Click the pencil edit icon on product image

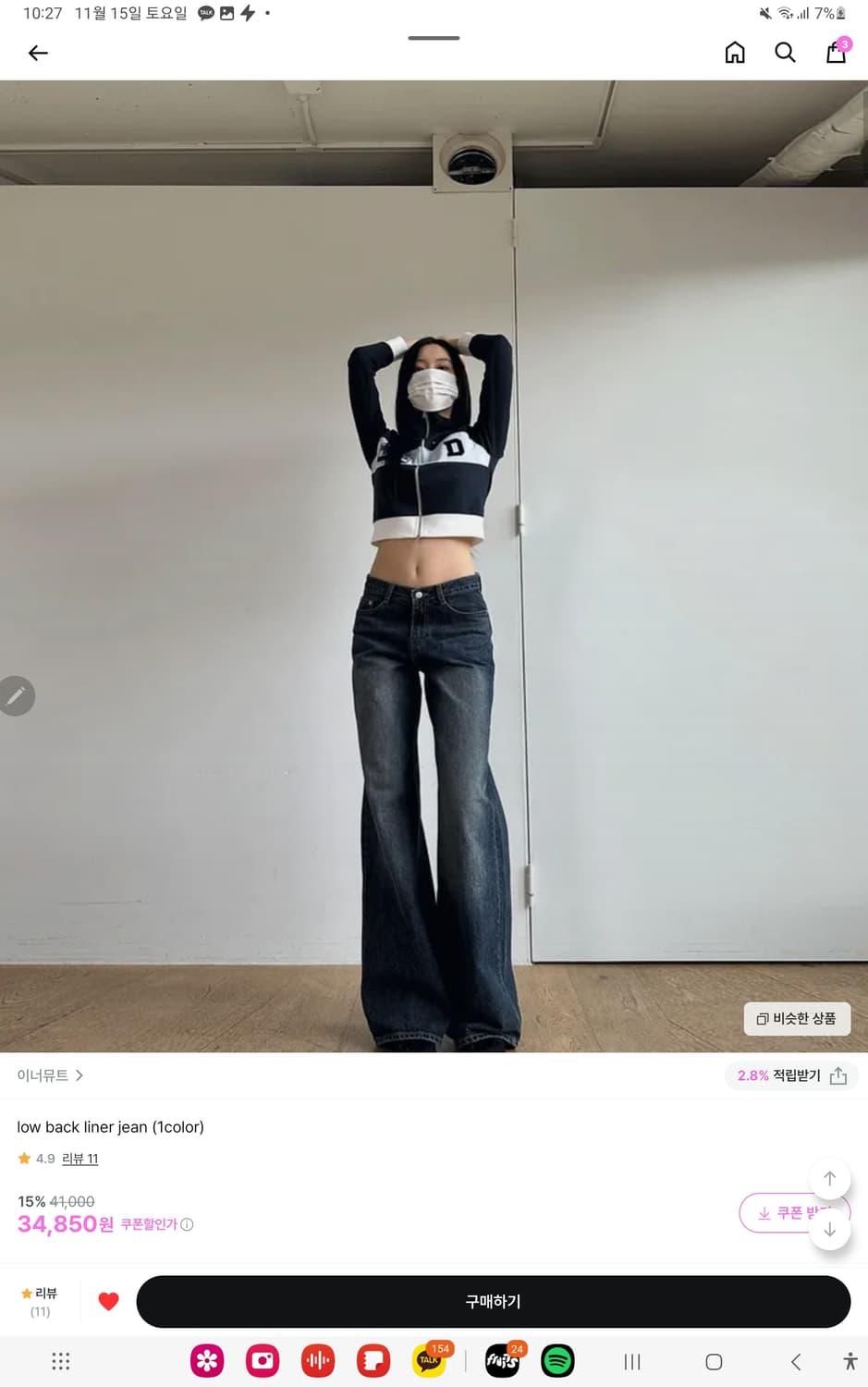[x=17, y=695]
